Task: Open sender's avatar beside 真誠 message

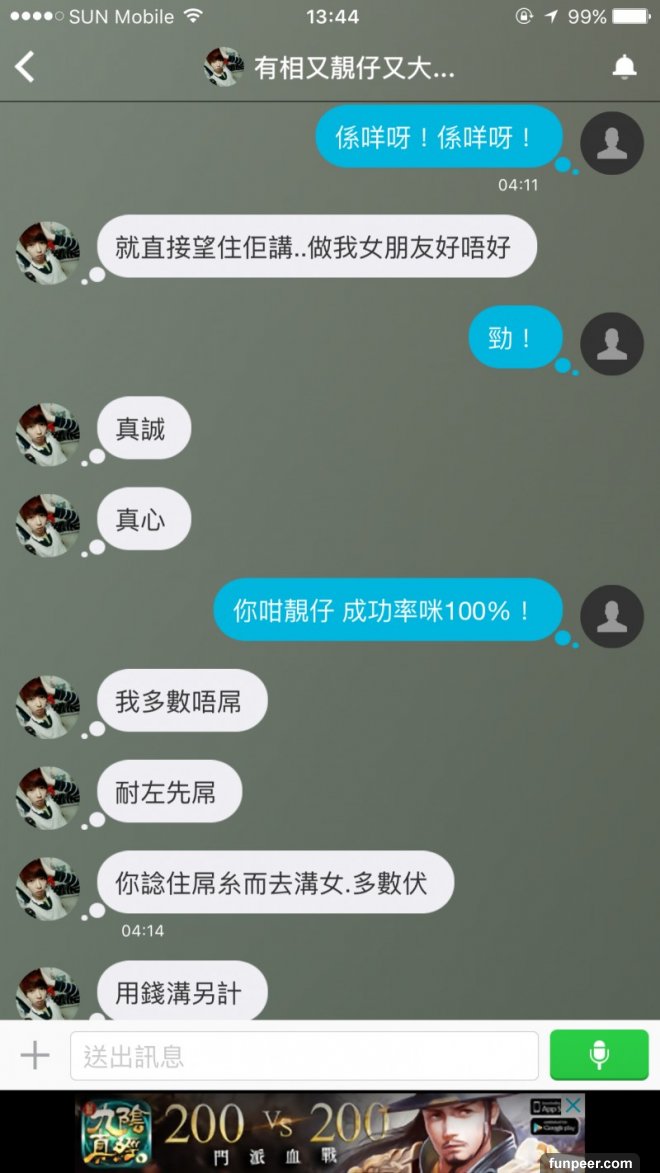Action: pyautogui.click(x=48, y=435)
